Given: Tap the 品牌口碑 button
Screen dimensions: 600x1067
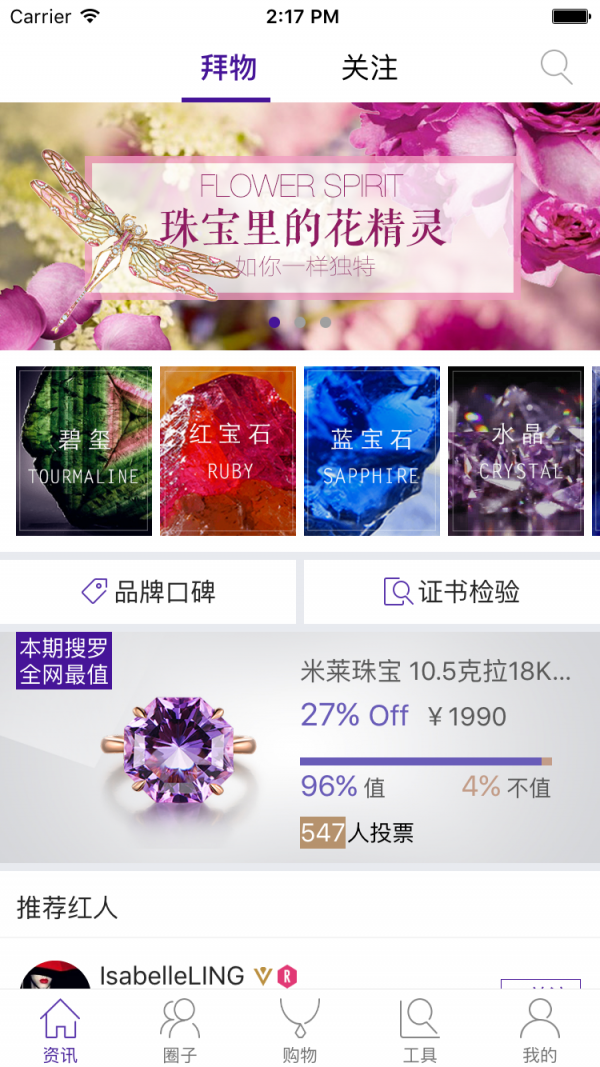Looking at the screenshot, I should point(148,592).
